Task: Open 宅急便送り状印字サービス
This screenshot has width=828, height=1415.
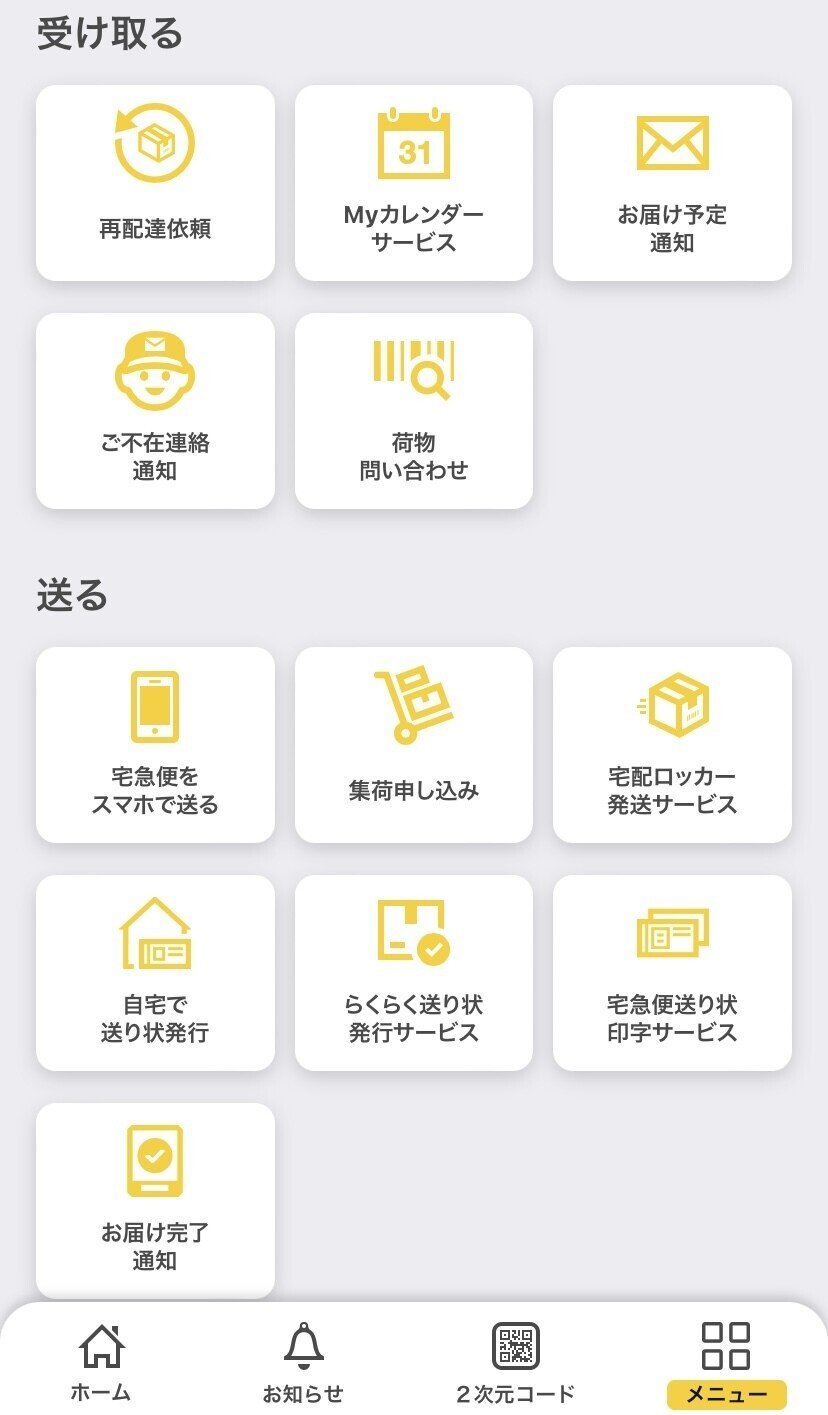Action: click(672, 973)
